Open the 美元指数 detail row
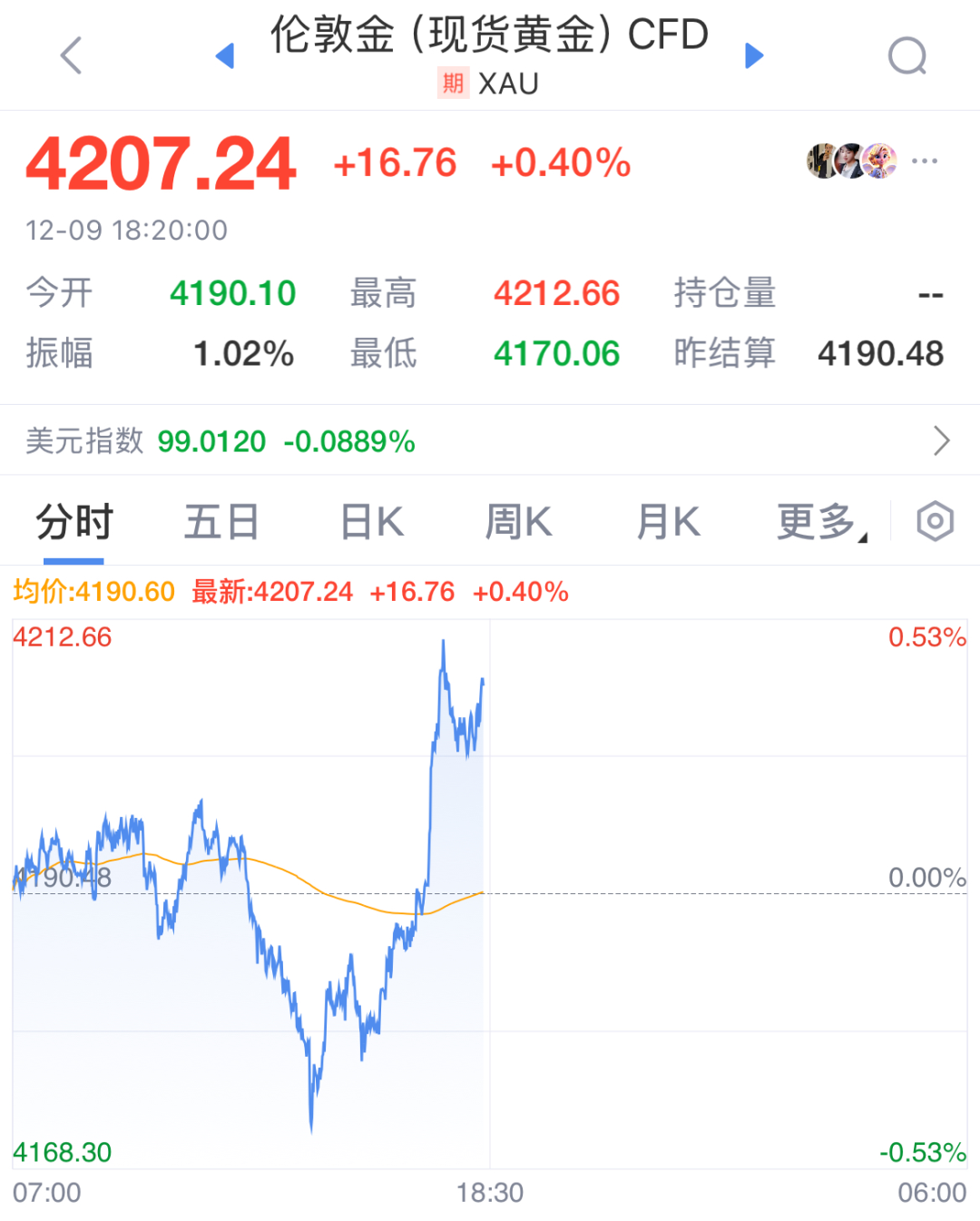The image size is (980, 1221). point(490,441)
